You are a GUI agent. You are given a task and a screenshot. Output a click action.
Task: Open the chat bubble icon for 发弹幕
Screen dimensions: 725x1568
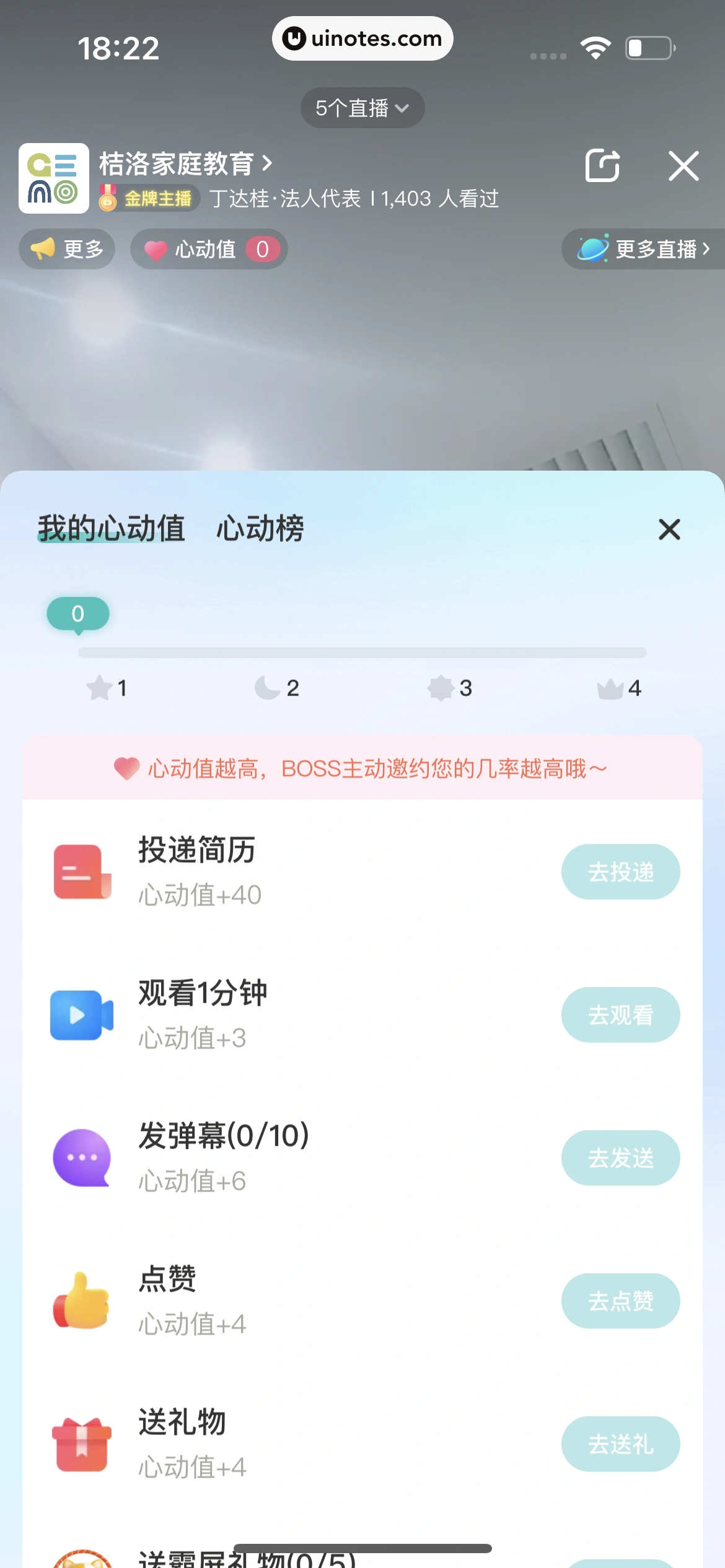coord(81,1157)
